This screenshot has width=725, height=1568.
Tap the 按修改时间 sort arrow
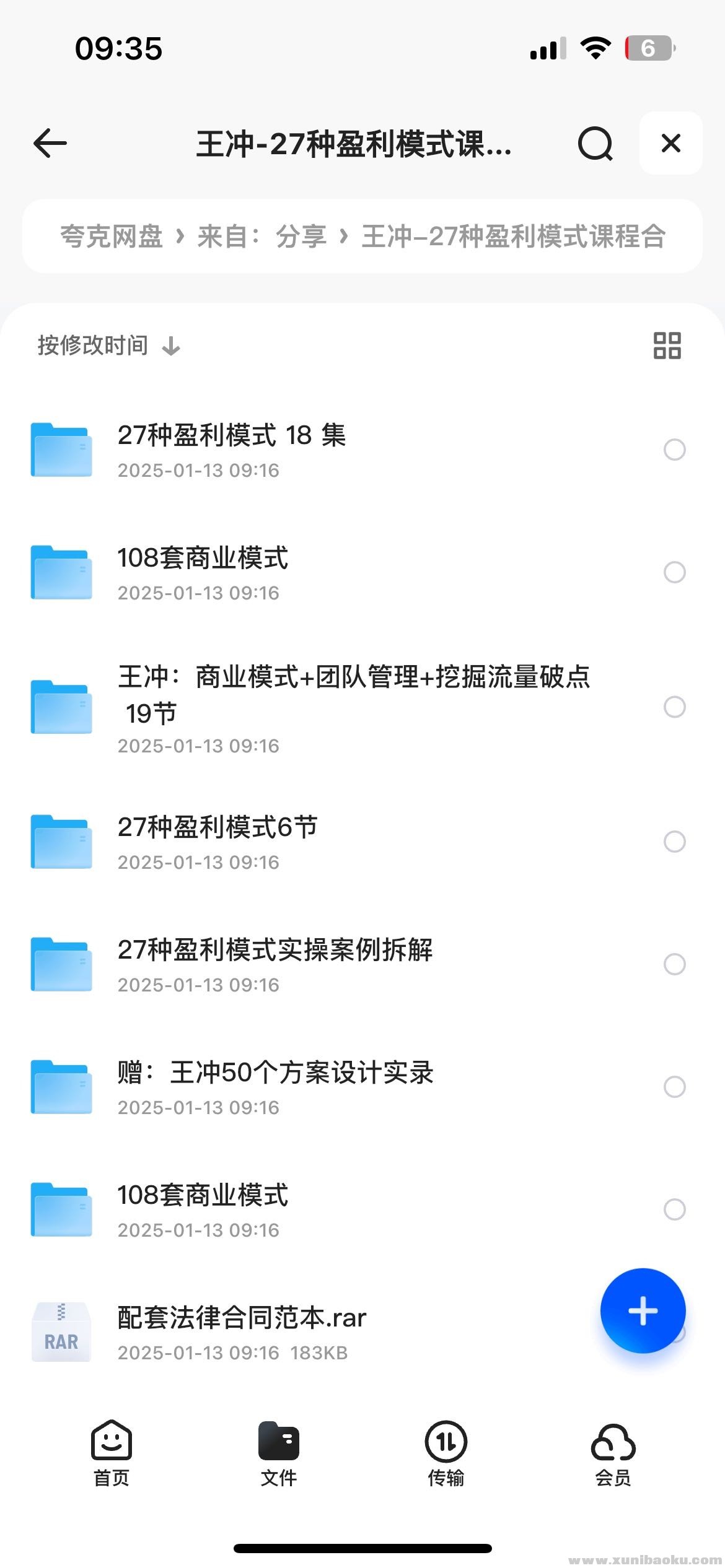point(172,346)
